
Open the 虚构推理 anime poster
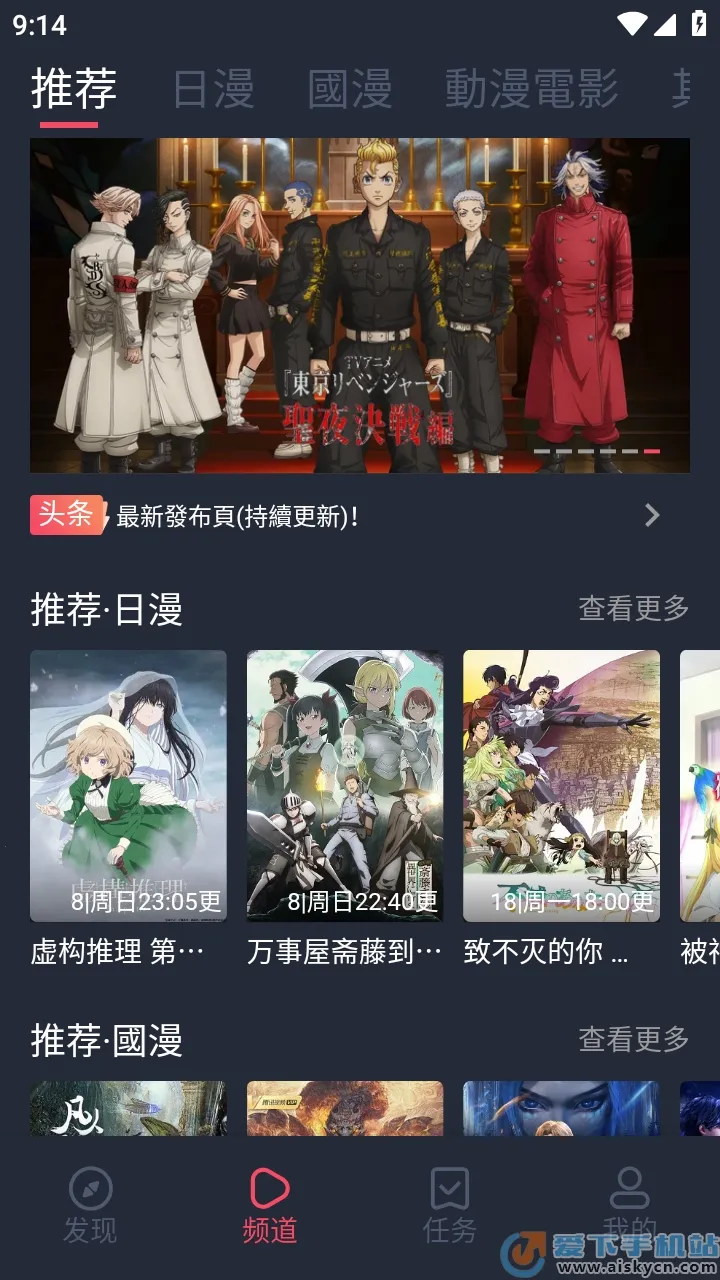click(x=127, y=785)
